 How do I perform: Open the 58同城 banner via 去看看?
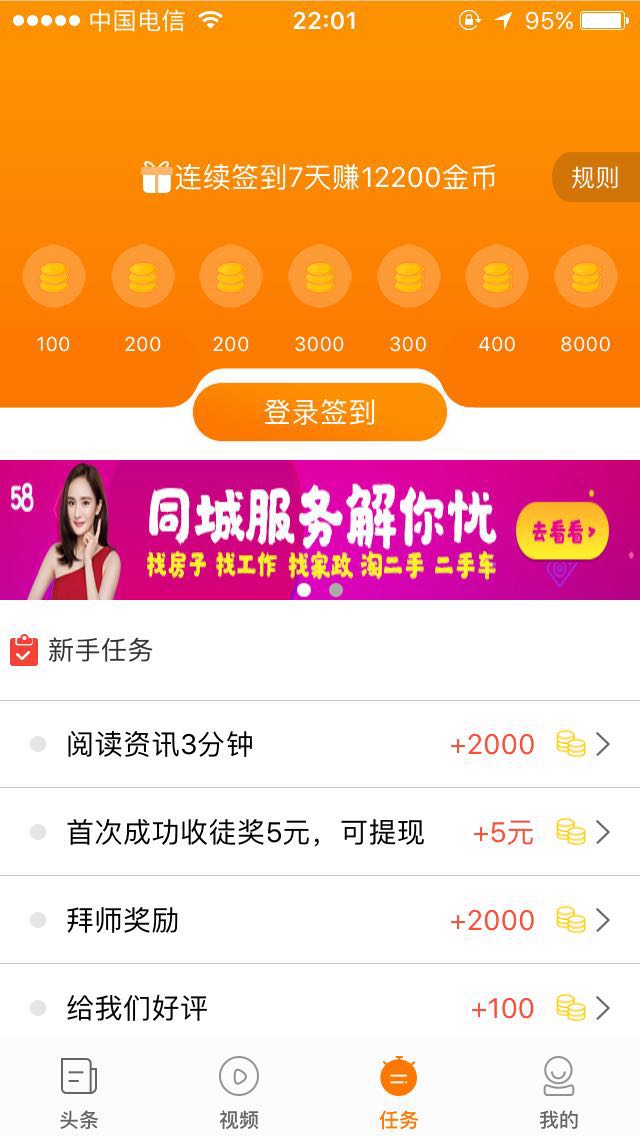coord(562,532)
